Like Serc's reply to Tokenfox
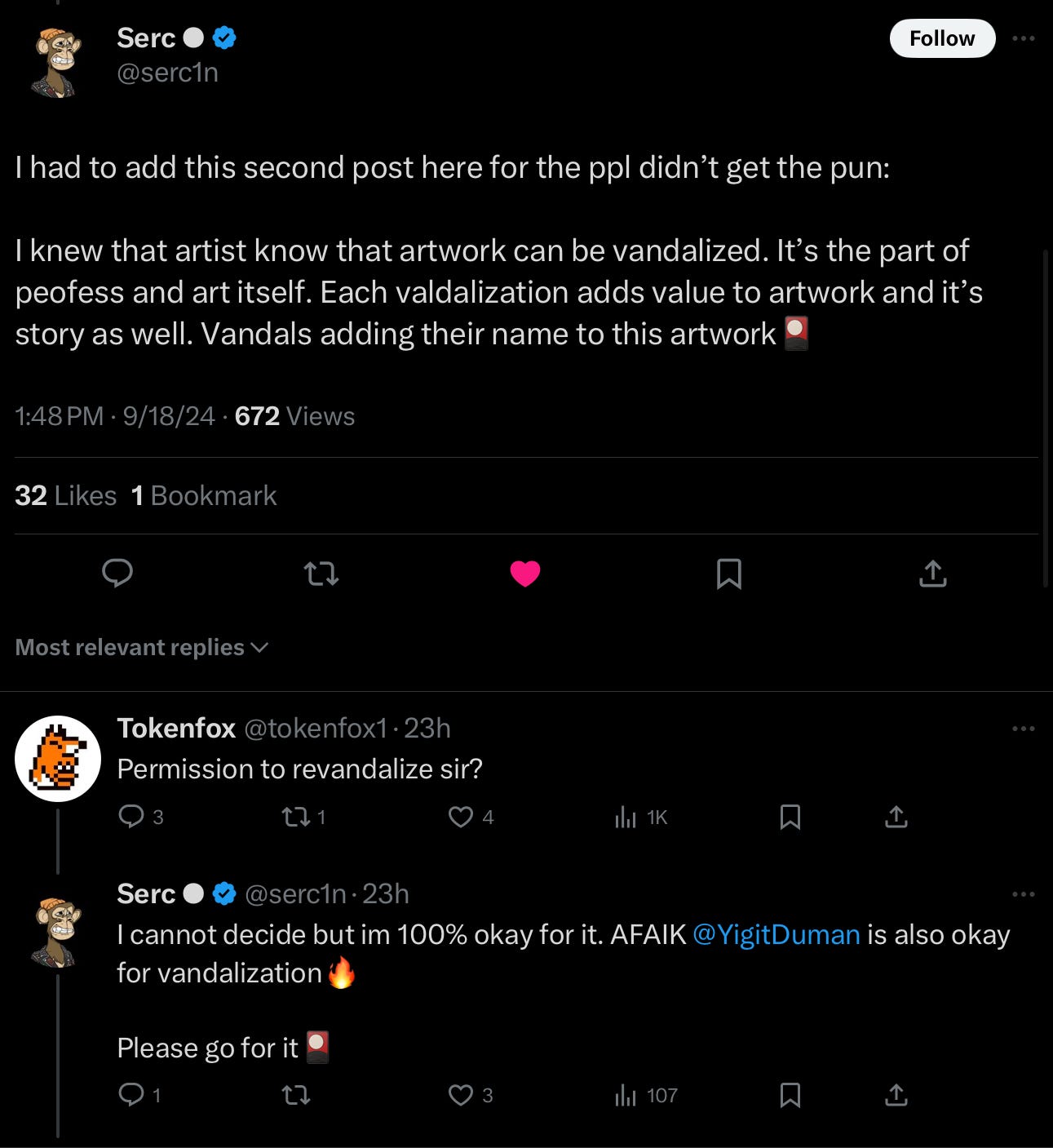Image resolution: width=1053 pixels, height=1148 pixels. click(x=461, y=1095)
